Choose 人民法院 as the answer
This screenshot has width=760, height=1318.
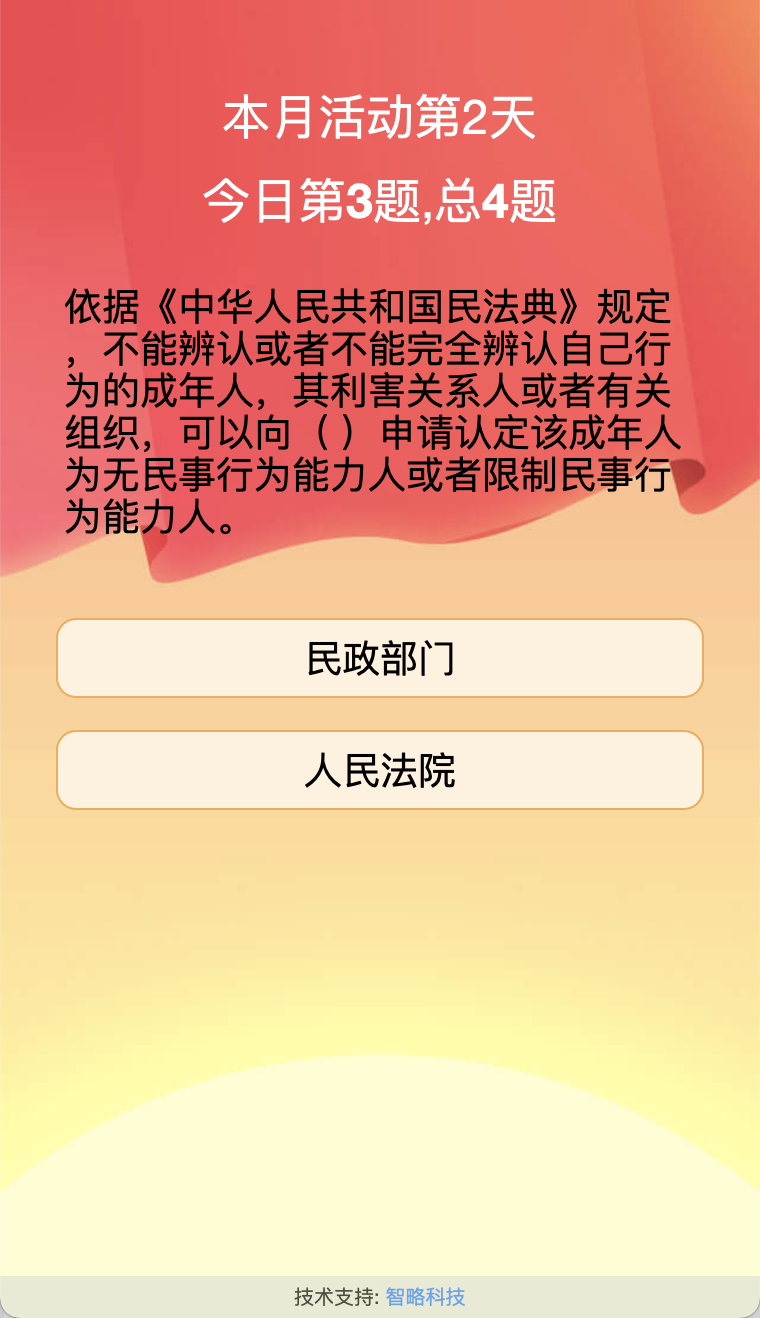[x=380, y=770]
